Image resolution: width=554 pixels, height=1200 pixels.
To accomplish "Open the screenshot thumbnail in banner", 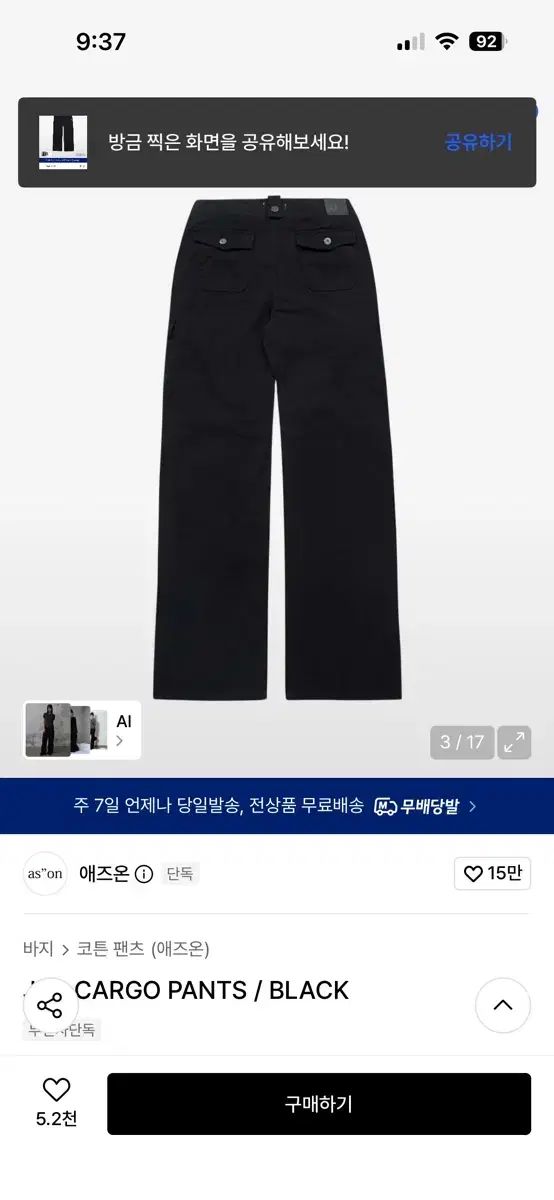I will click(63, 142).
